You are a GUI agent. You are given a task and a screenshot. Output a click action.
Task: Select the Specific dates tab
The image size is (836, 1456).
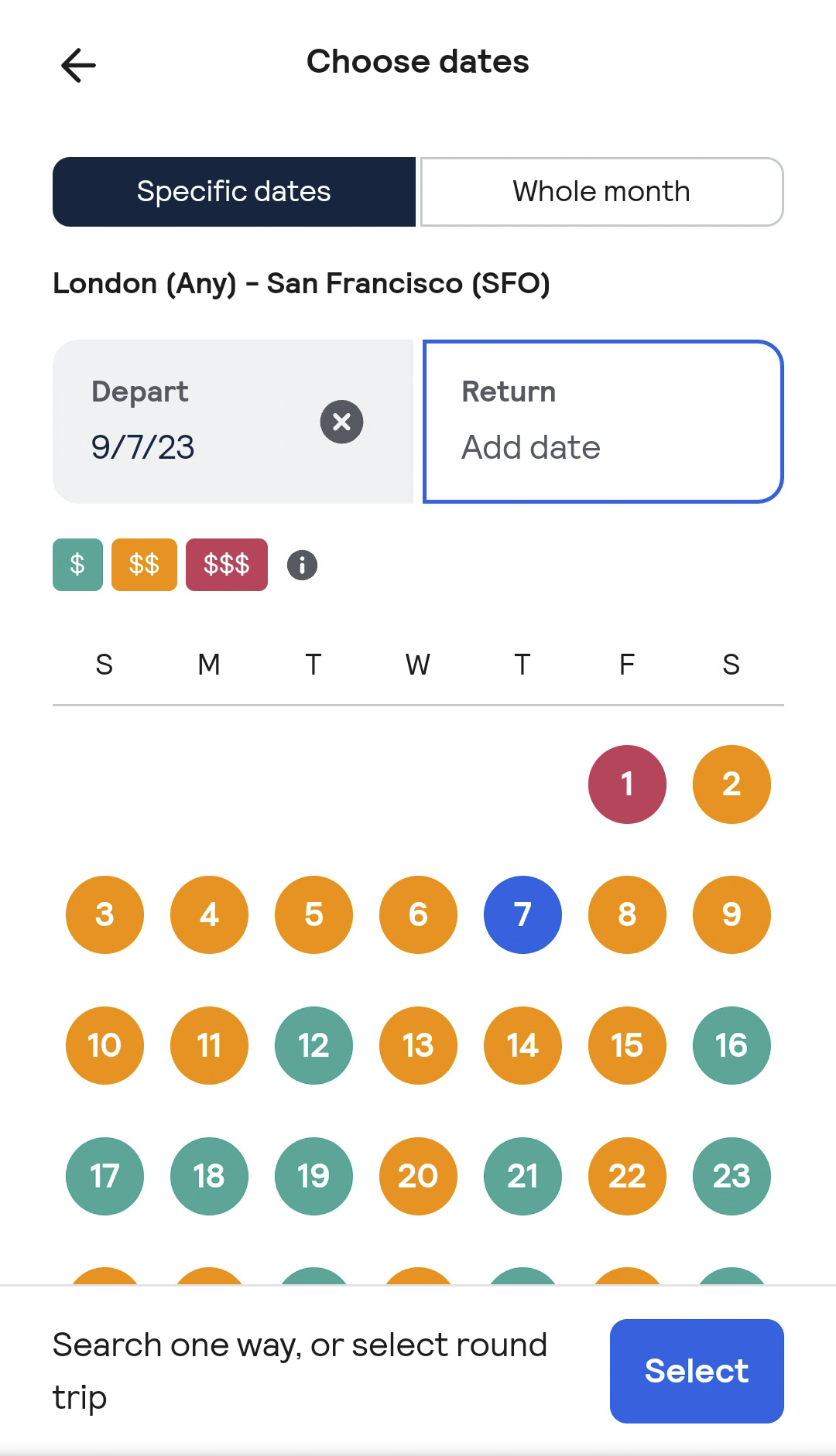coord(234,192)
